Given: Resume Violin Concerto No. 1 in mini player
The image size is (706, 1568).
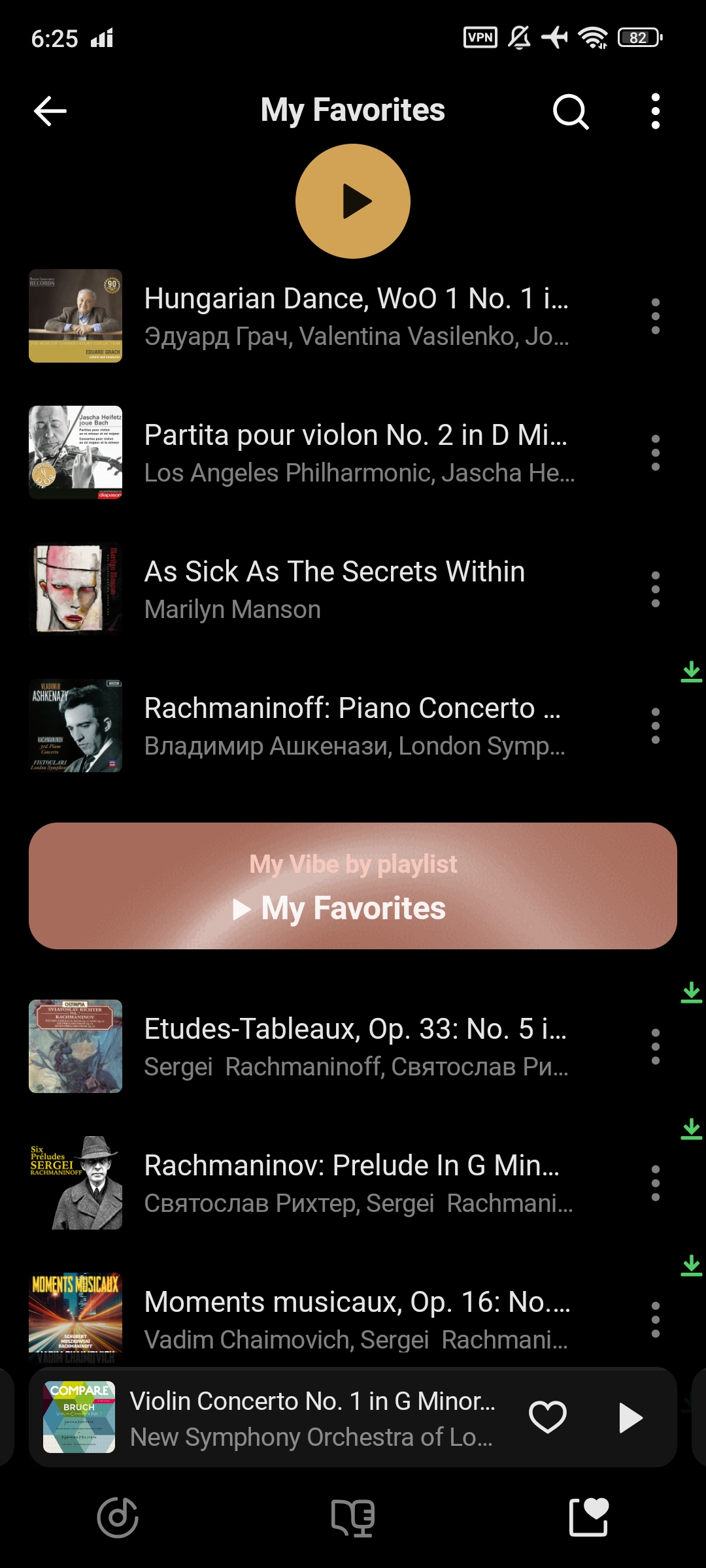Looking at the screenshot, I should 630,1417.
